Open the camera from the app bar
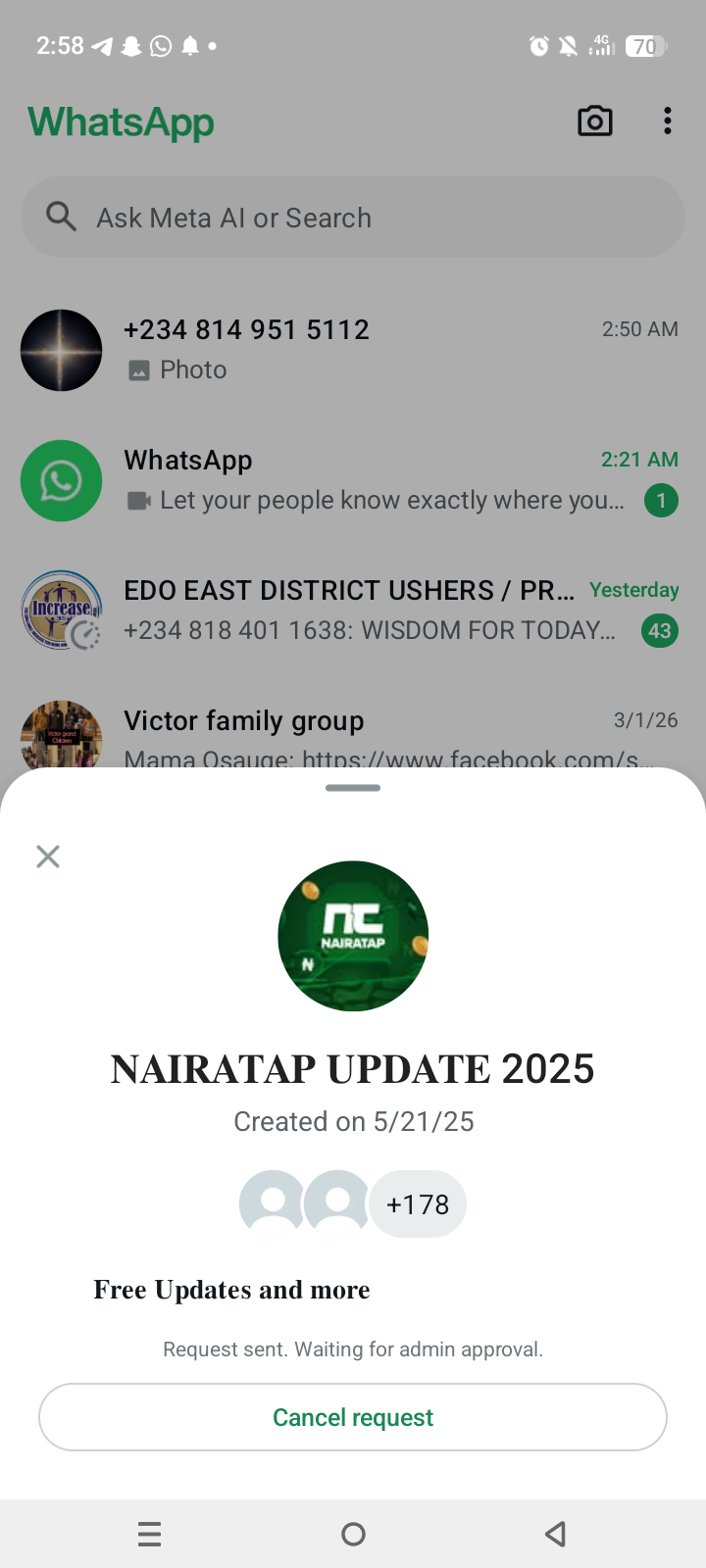 coord(594,122)
